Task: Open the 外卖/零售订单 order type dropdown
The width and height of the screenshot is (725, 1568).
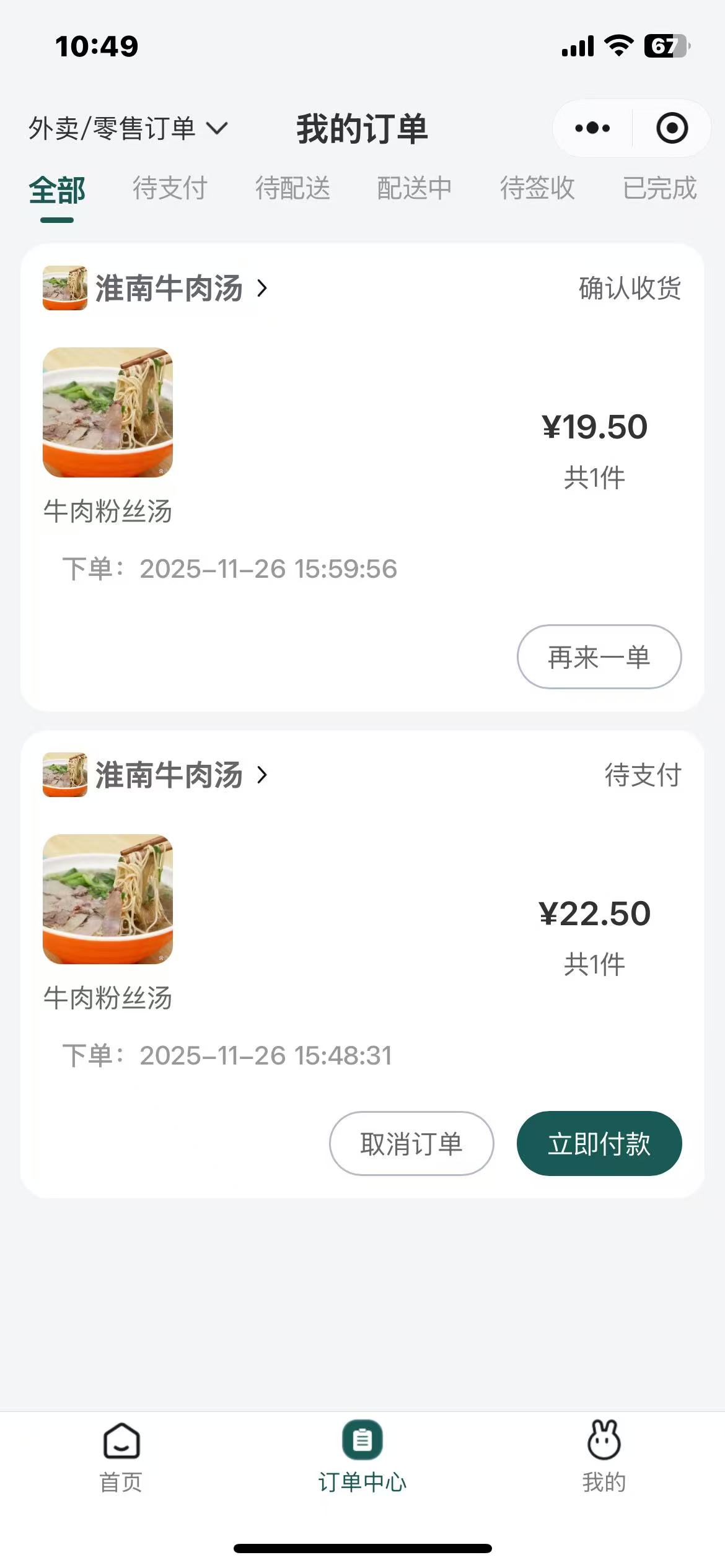Action: tap(128, 129)
